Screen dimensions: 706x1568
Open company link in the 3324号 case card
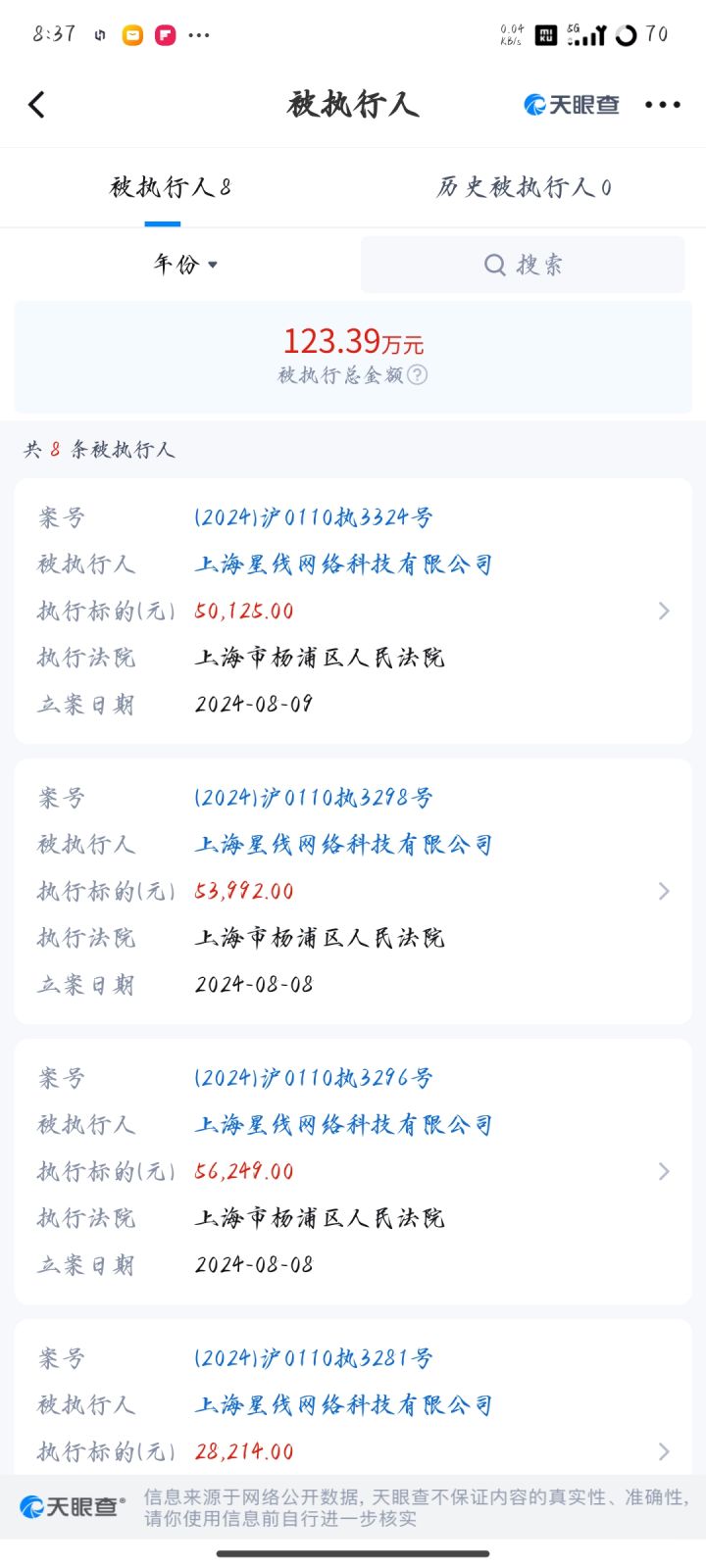pyautogui.click(x=343, y=564)
